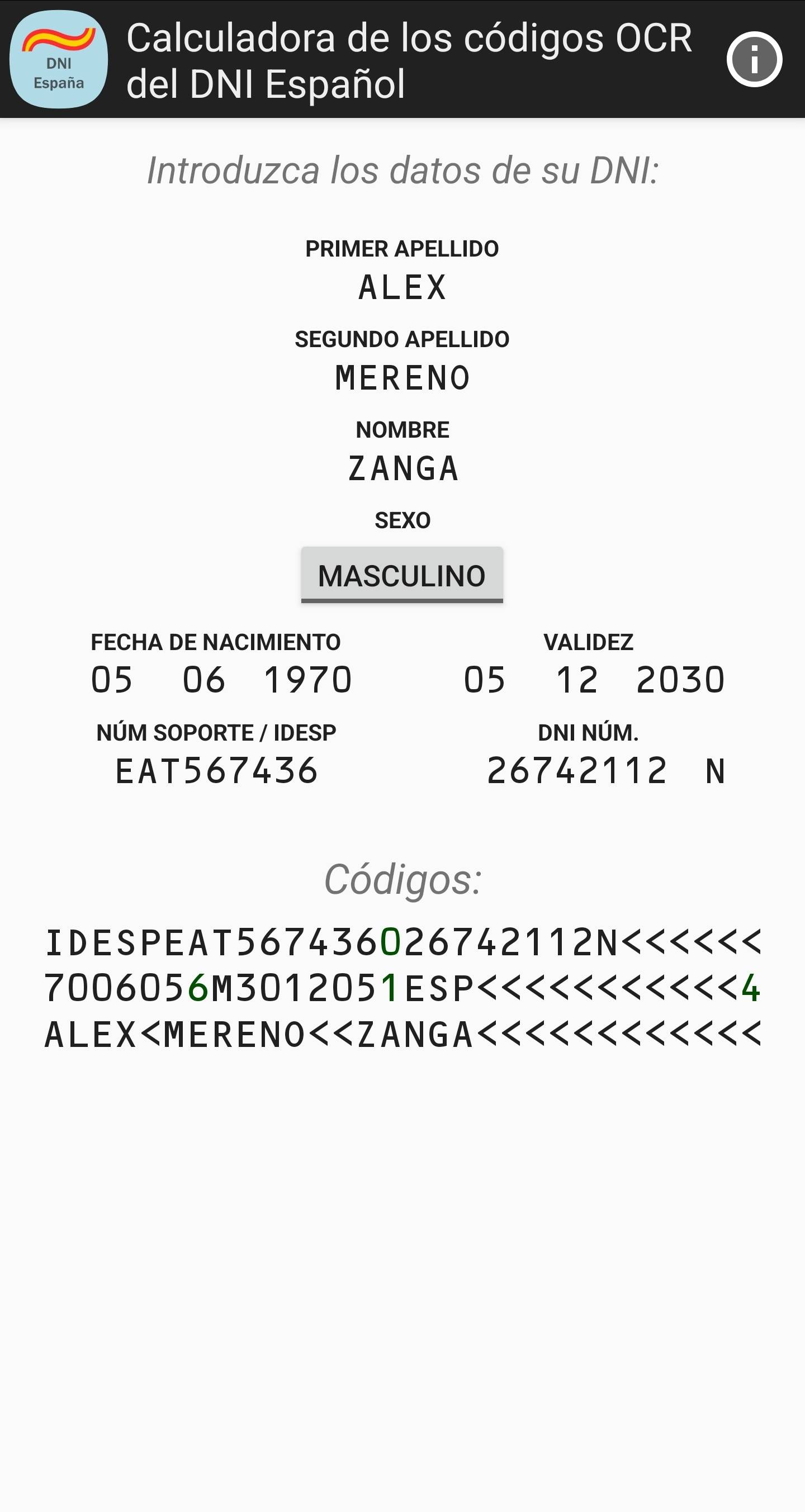Open the info icon in header
This screenshot has width=805, height=1512.
pos(754,59)
